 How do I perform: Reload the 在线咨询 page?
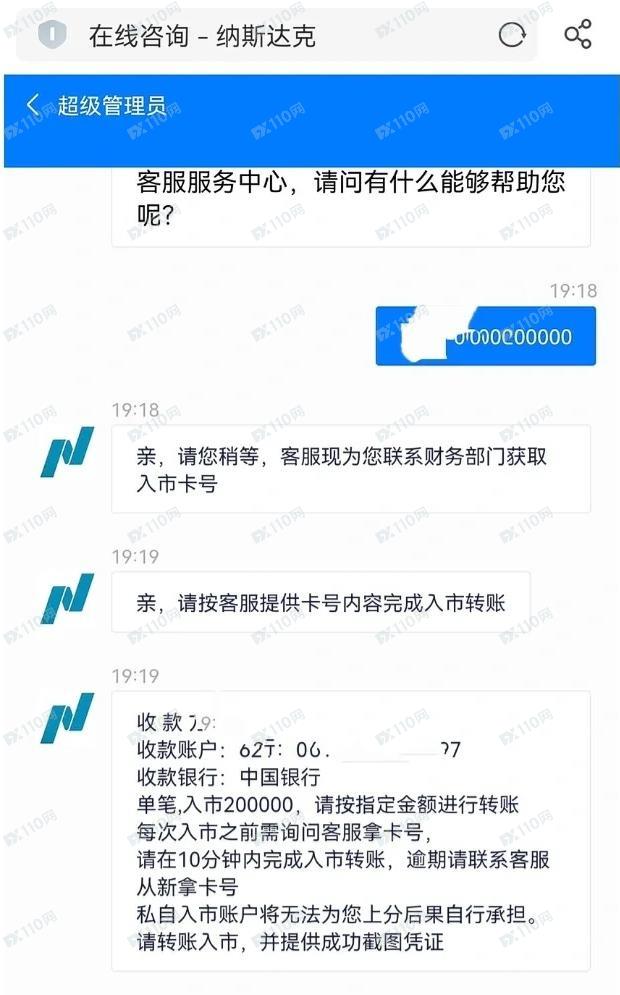click(x=512, y=36)
